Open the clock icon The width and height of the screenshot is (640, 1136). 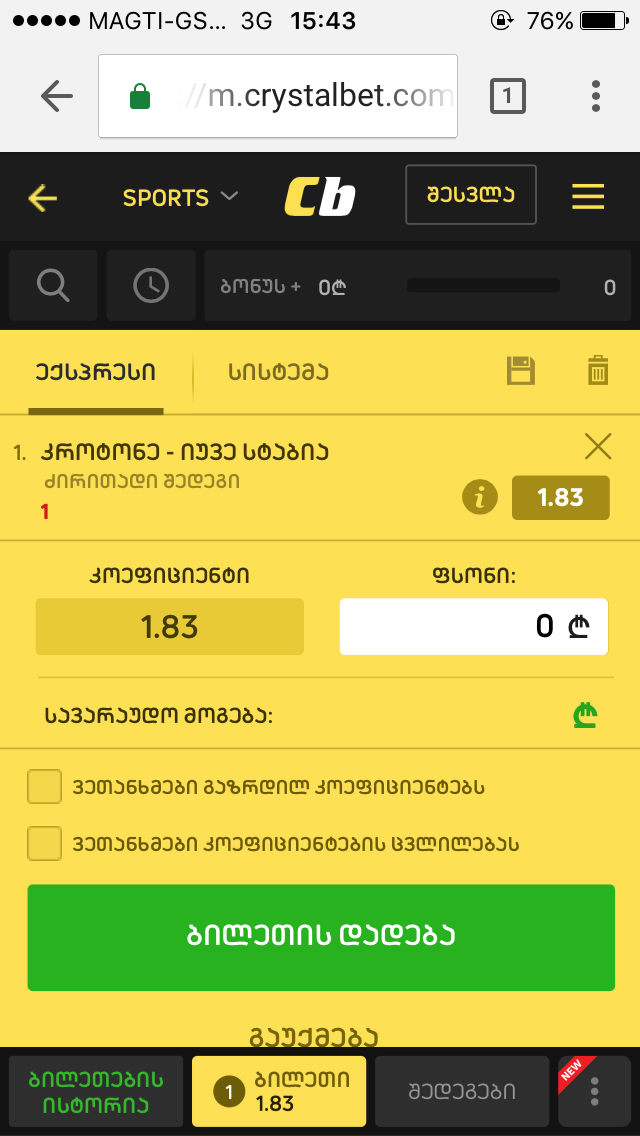[151, 286]
